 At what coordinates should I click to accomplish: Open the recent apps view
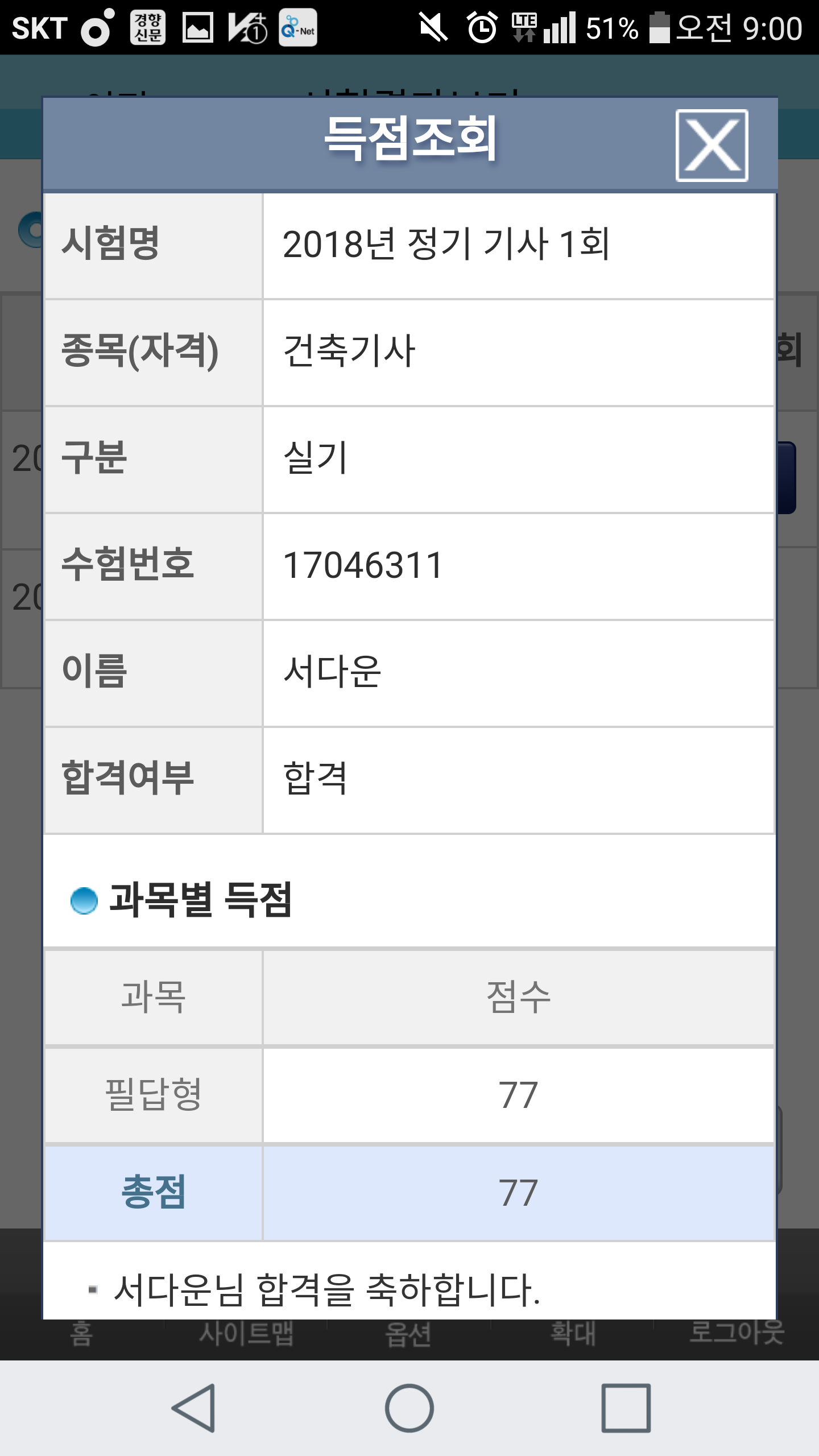coord(626,1408)
